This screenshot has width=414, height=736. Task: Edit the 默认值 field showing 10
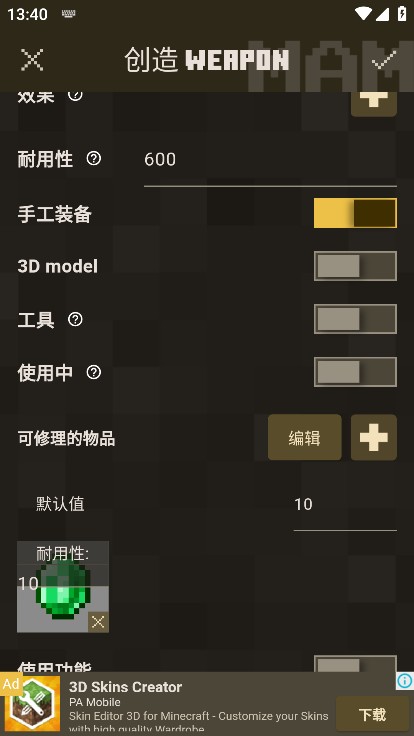pyautogui.click(x=345, y=506)
